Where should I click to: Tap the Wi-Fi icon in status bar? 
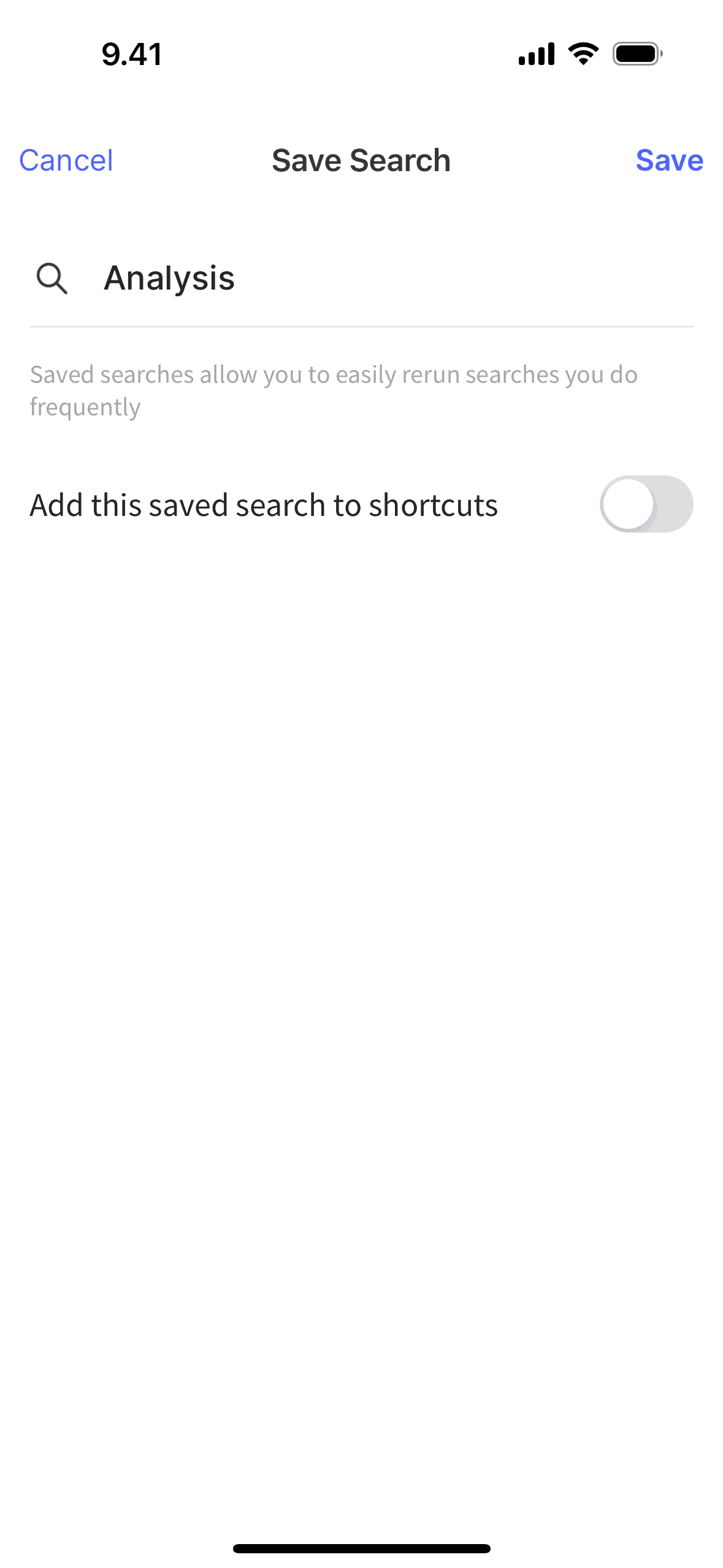[x=583, y=53]
